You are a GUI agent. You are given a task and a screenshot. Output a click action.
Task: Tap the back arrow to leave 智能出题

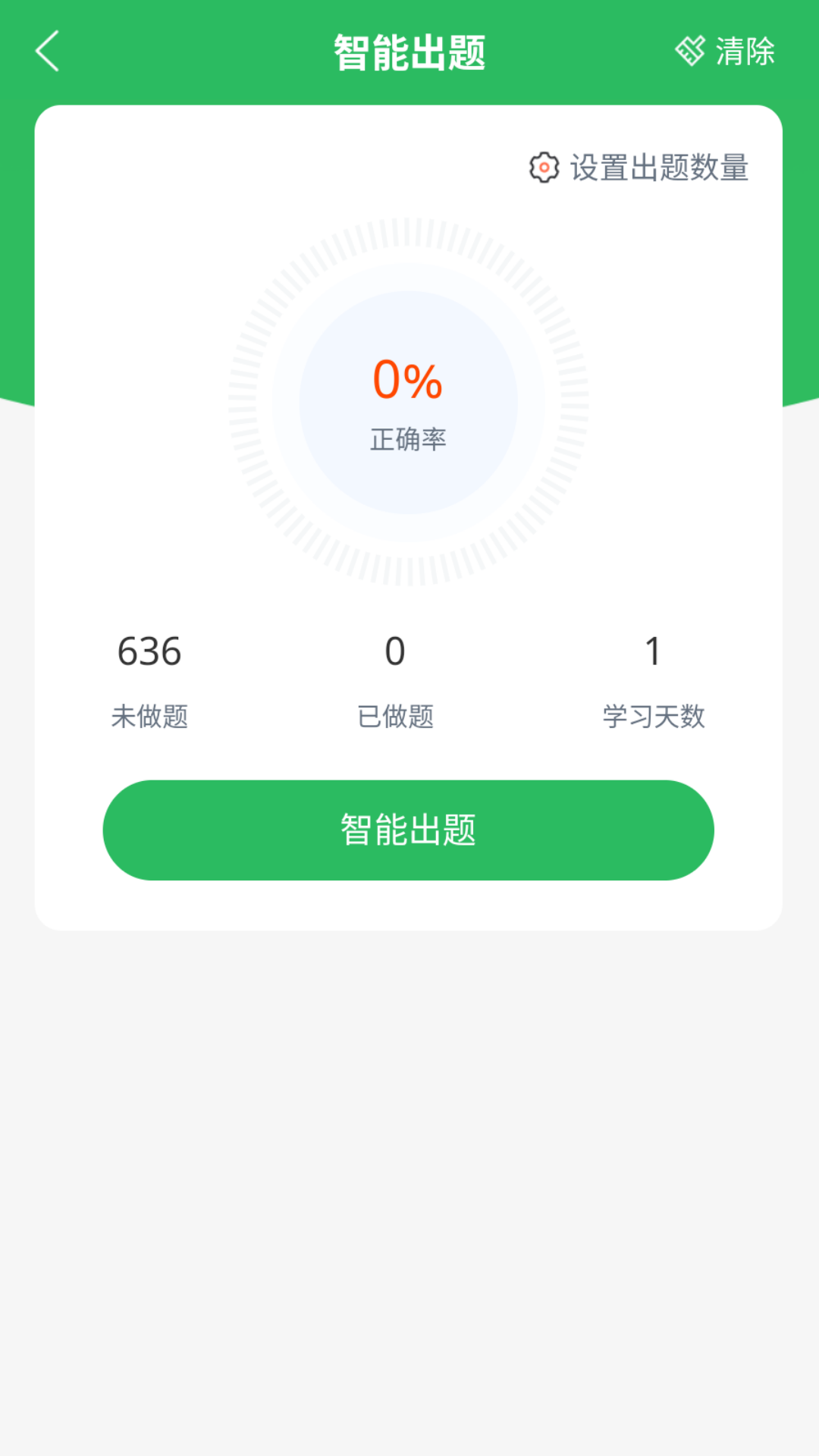tap(45, 52)
